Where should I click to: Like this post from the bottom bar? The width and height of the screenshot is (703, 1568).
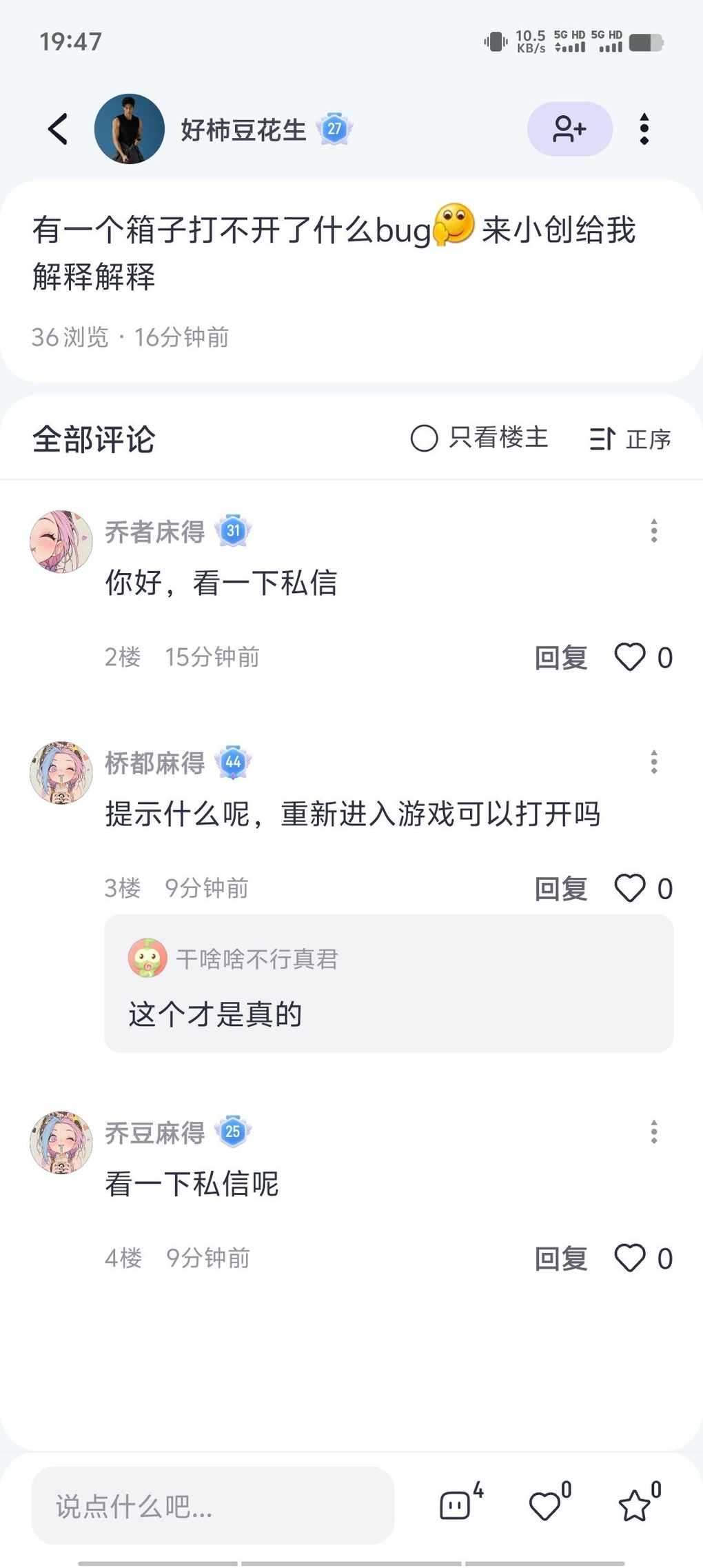coord(545,1505)
